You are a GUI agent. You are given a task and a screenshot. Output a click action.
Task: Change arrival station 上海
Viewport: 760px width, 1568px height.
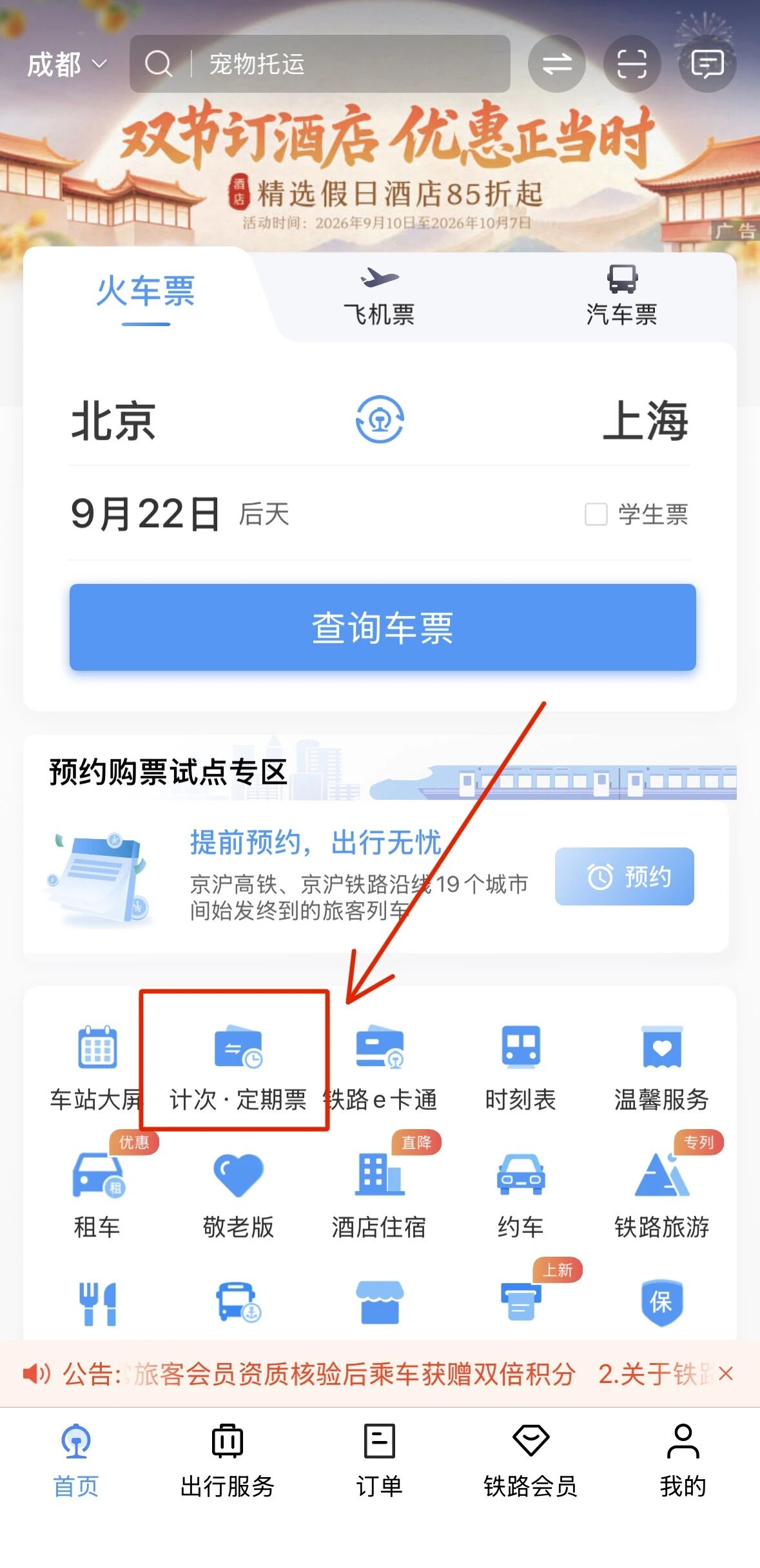(645, 421)
